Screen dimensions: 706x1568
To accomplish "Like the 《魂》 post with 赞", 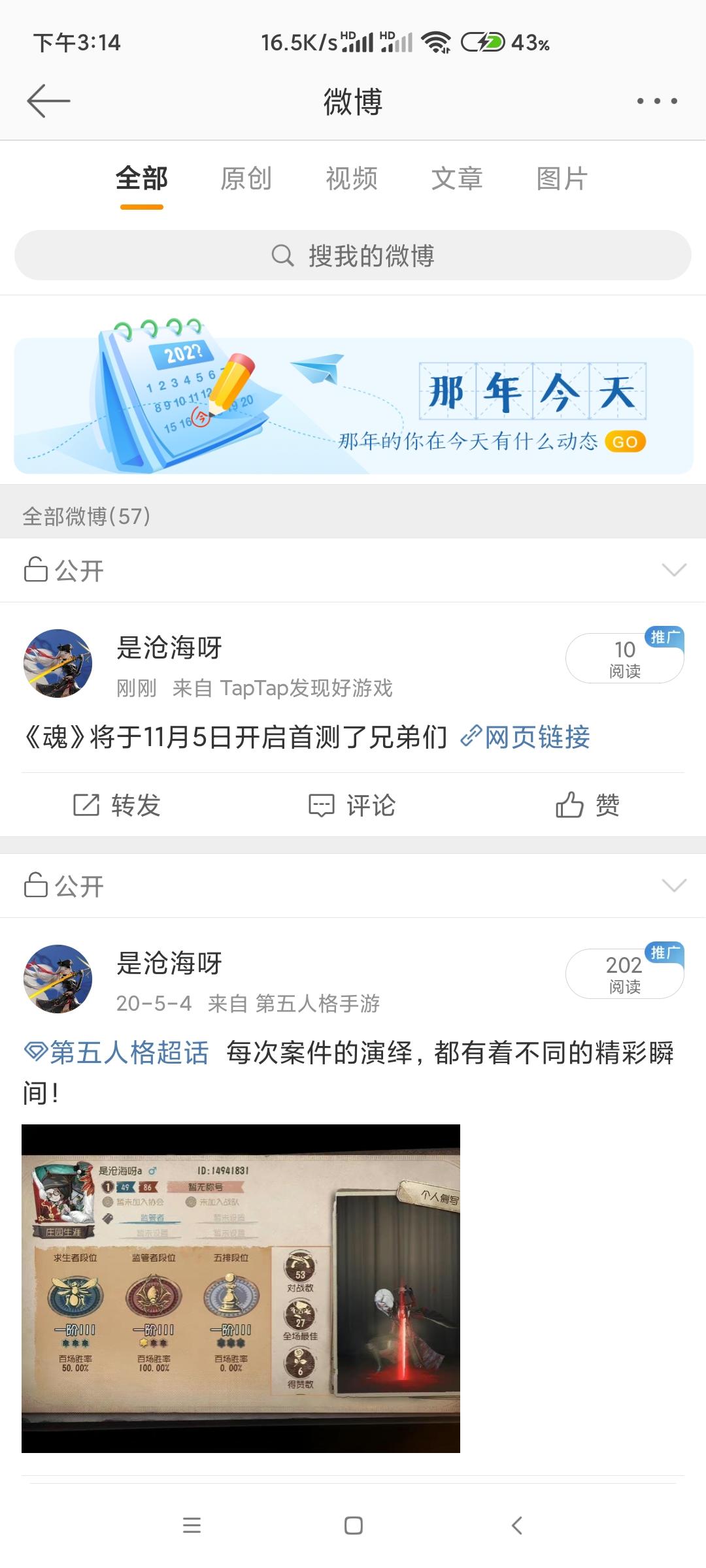I will click(x=587, y=805).
